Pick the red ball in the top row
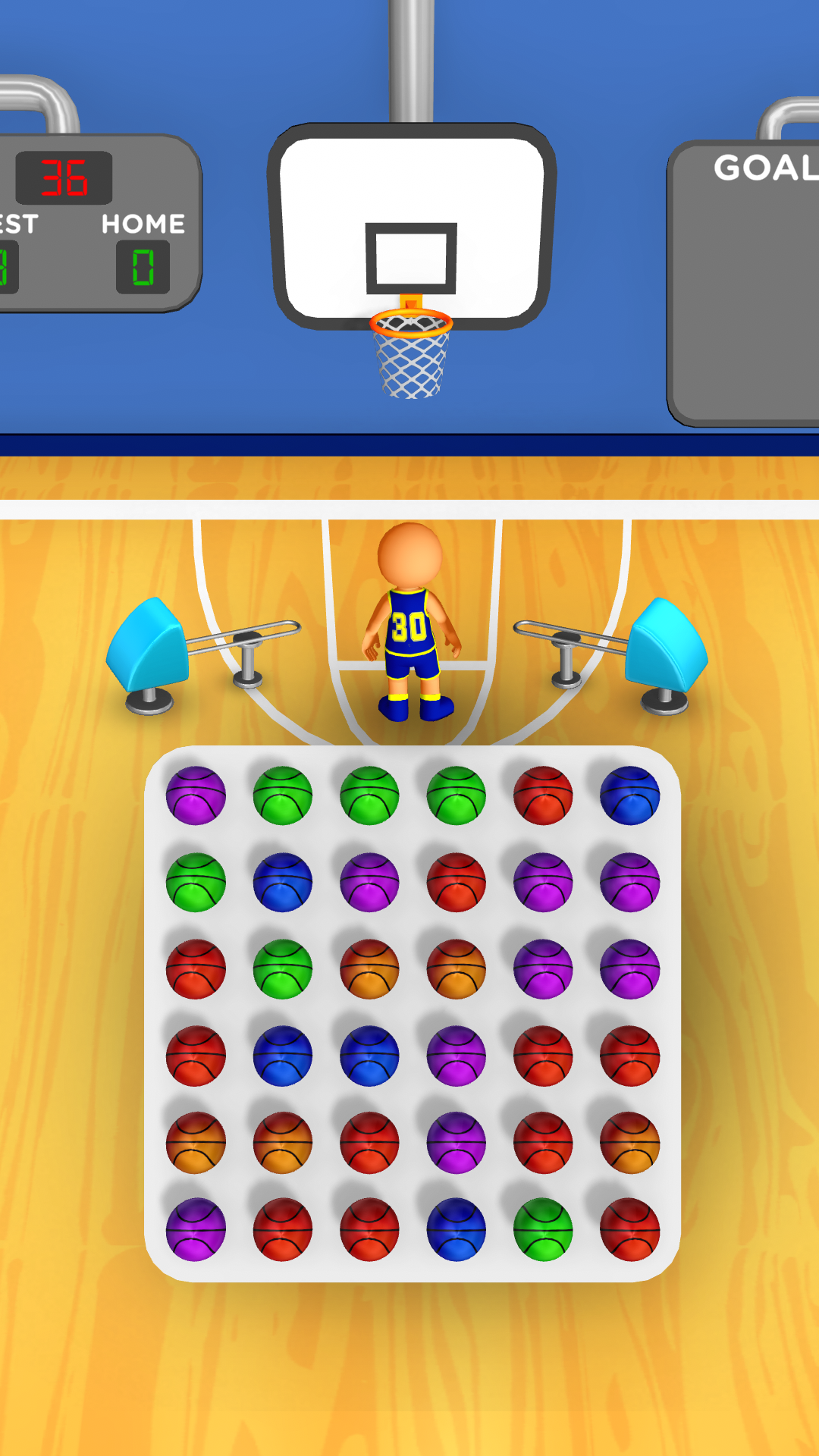 [543, 795]
